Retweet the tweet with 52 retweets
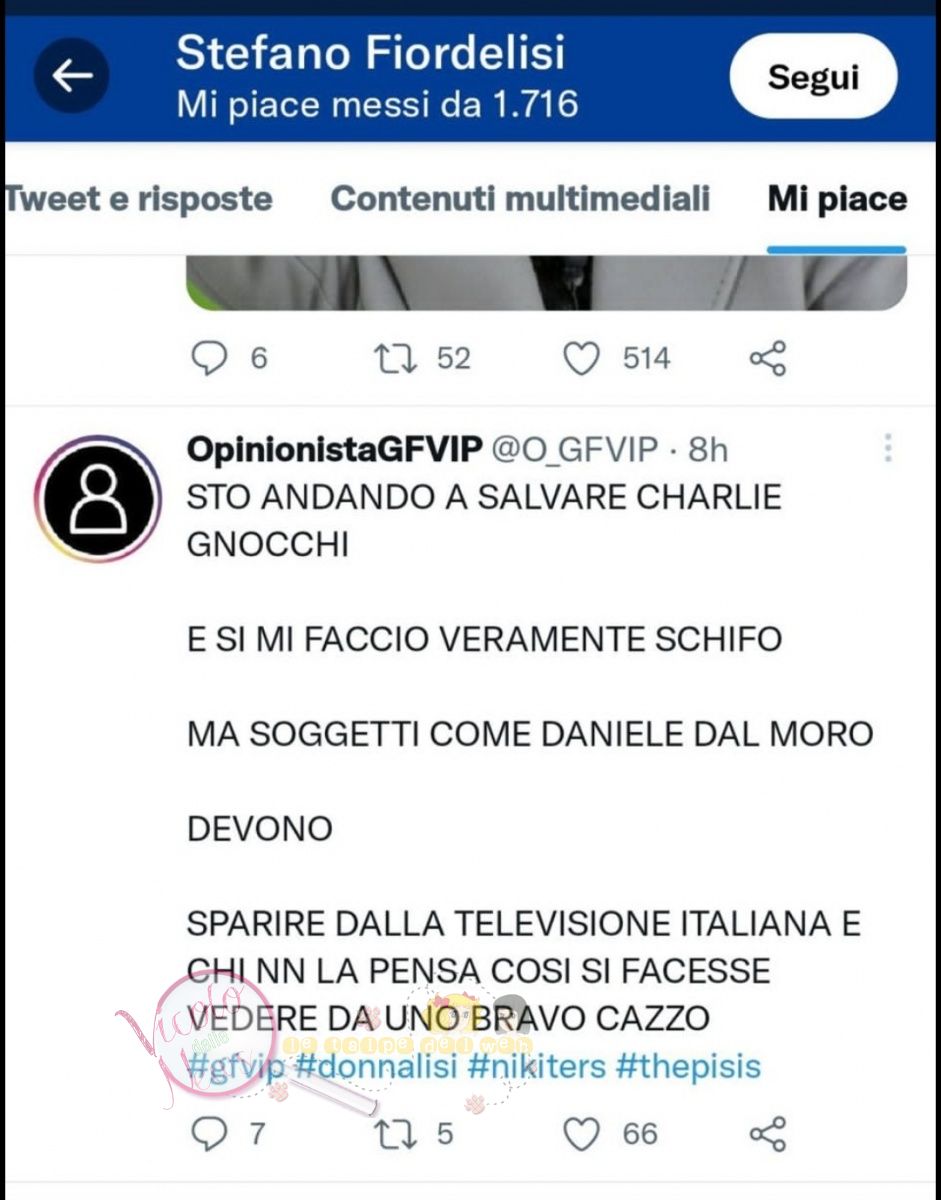 394,359
